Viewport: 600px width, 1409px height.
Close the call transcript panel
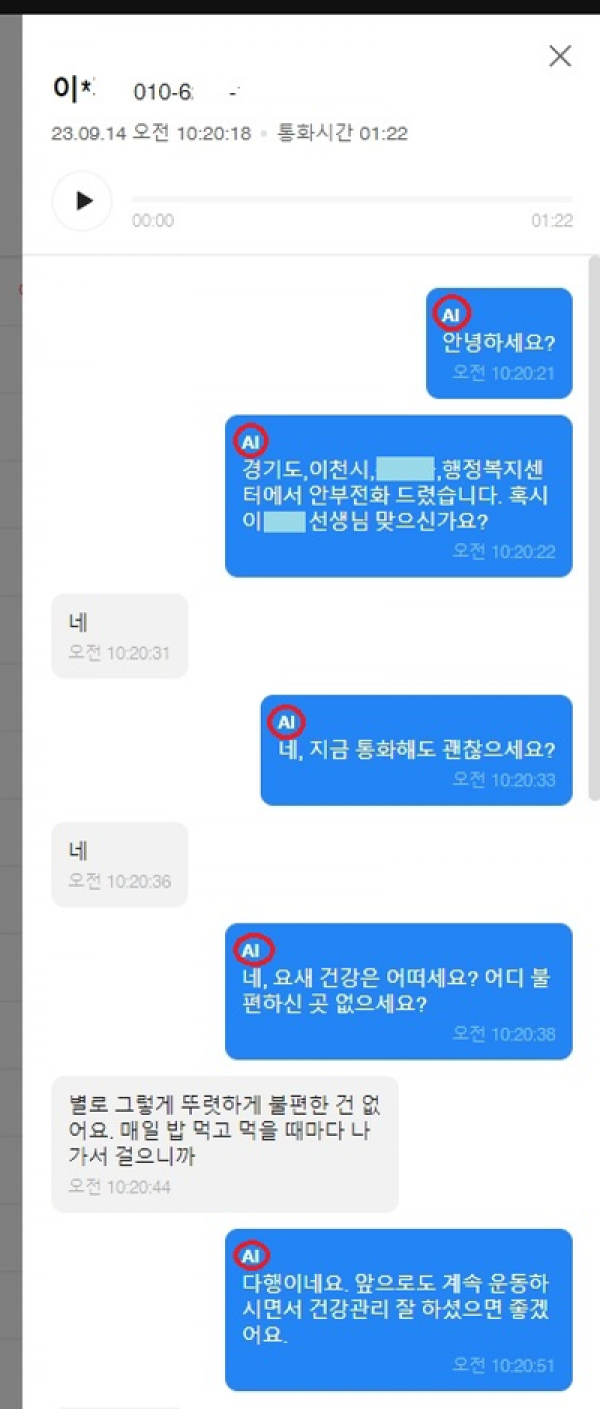point(560,56)
